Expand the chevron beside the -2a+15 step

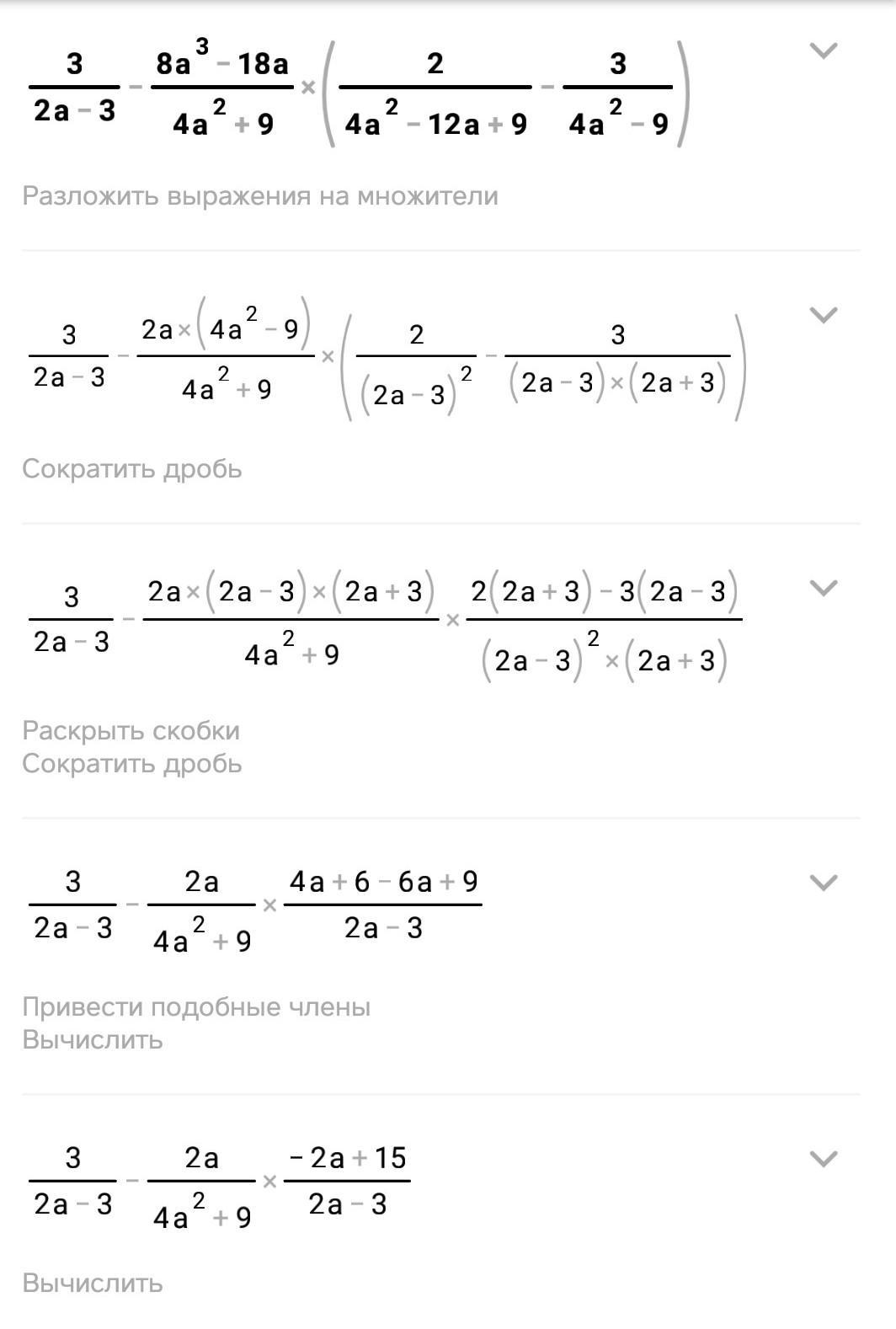(823, 1159)
